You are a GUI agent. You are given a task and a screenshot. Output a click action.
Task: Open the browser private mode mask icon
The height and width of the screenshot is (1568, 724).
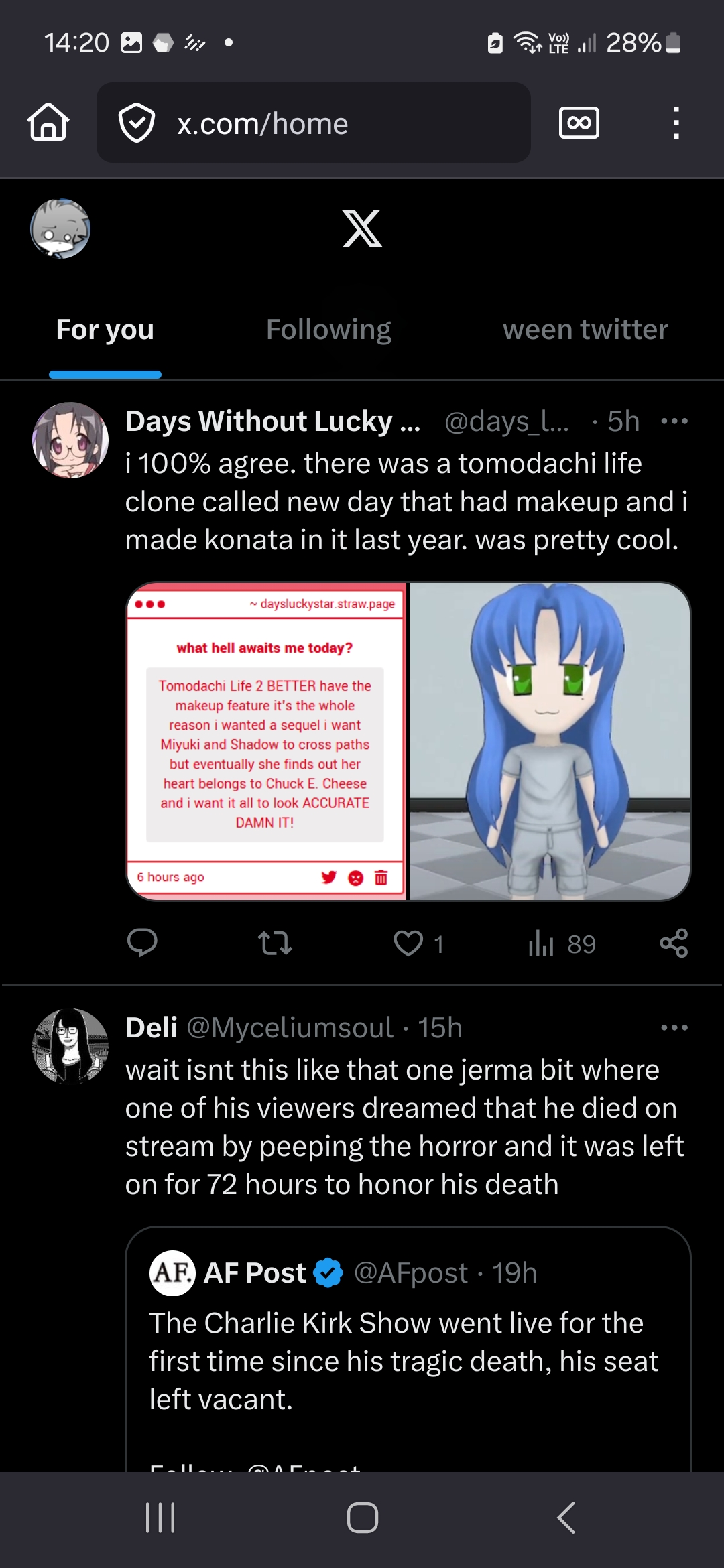click(x=579, y=123)
